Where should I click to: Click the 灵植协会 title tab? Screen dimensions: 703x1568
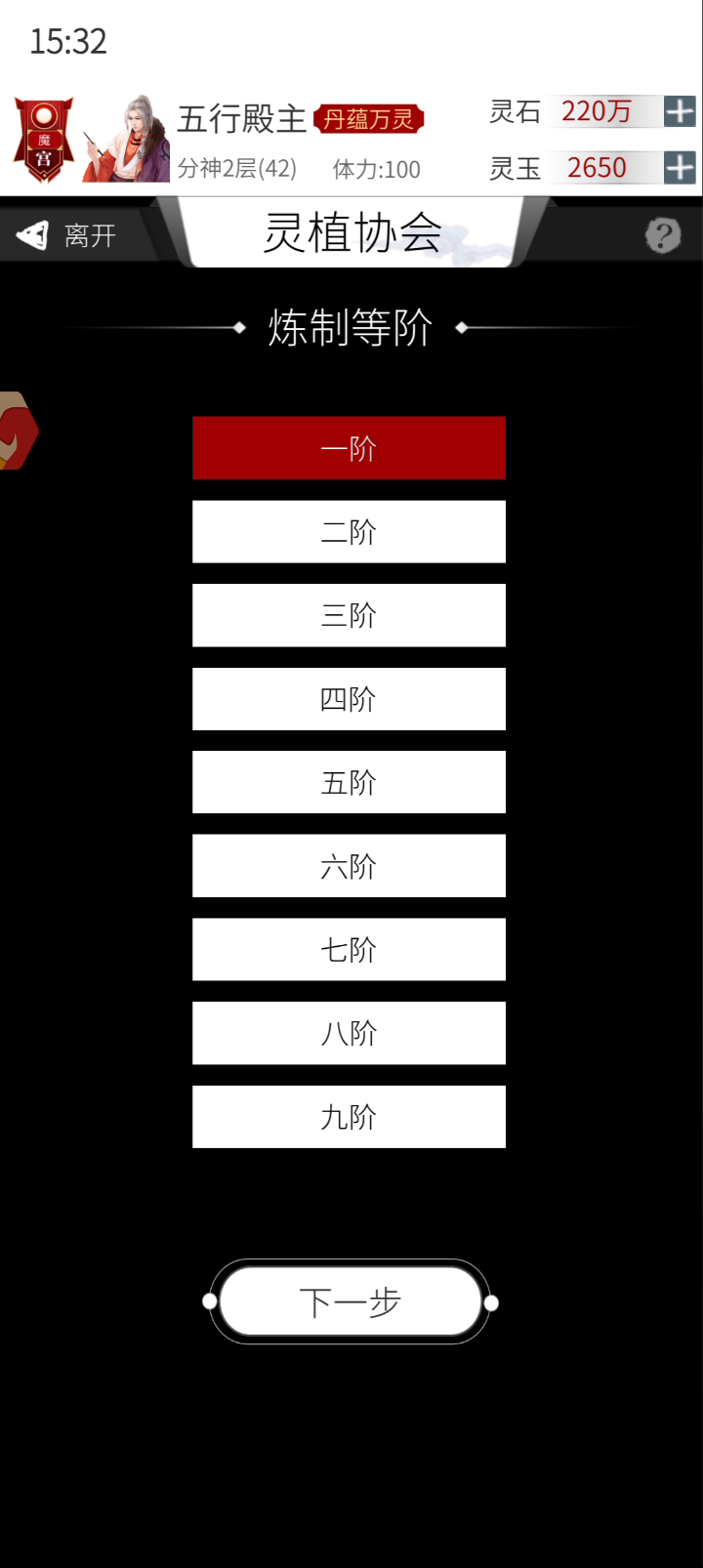click(x=351, y=231)
